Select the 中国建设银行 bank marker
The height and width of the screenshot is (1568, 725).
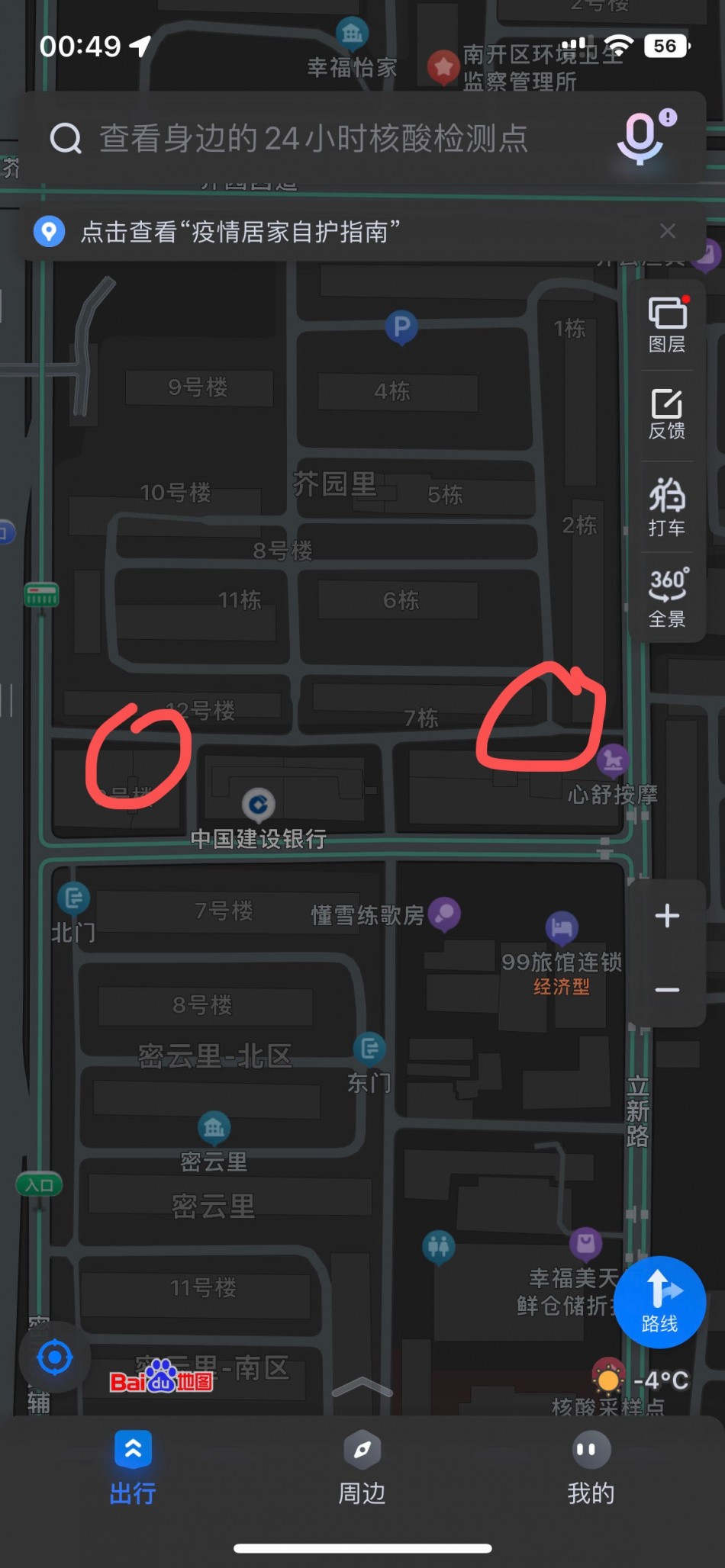click(259, 805)
